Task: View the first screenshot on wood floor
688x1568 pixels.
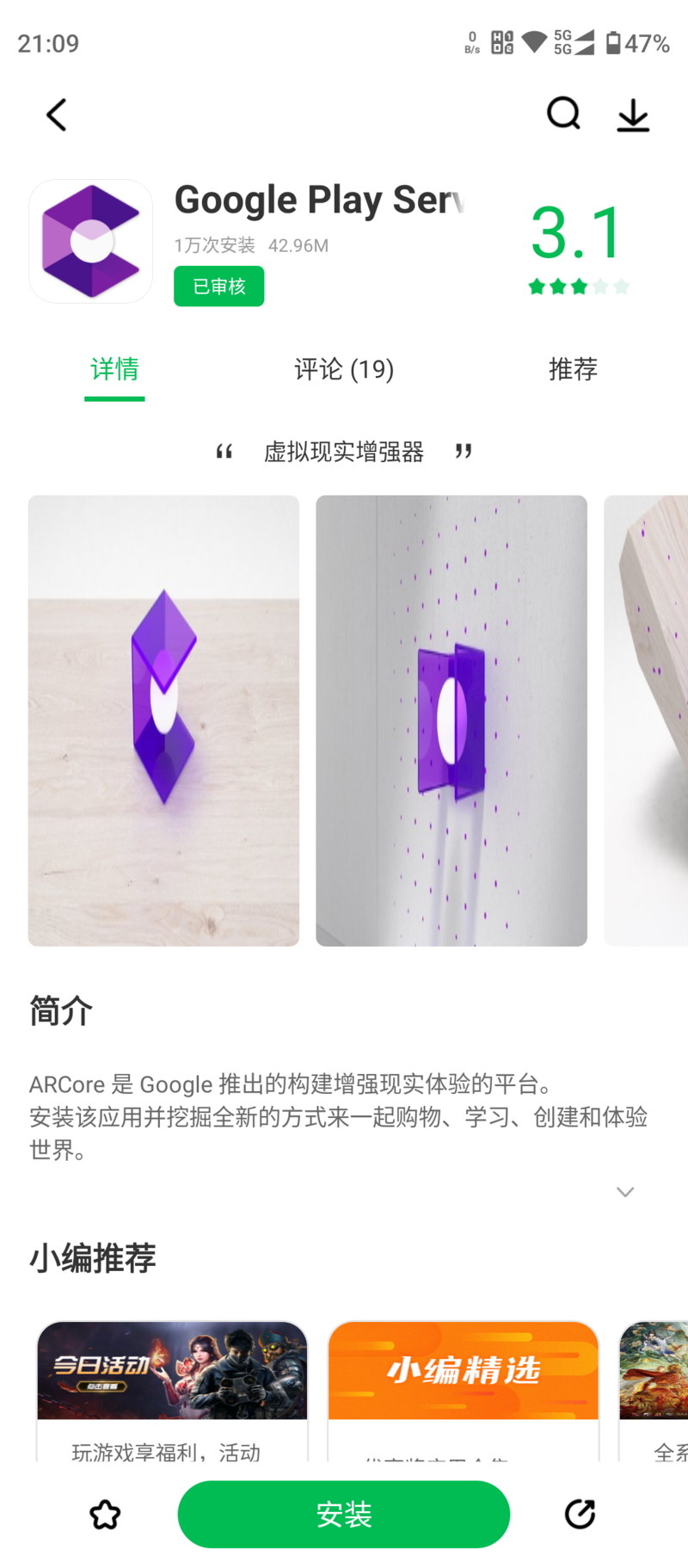Action: tap(163, 720)
